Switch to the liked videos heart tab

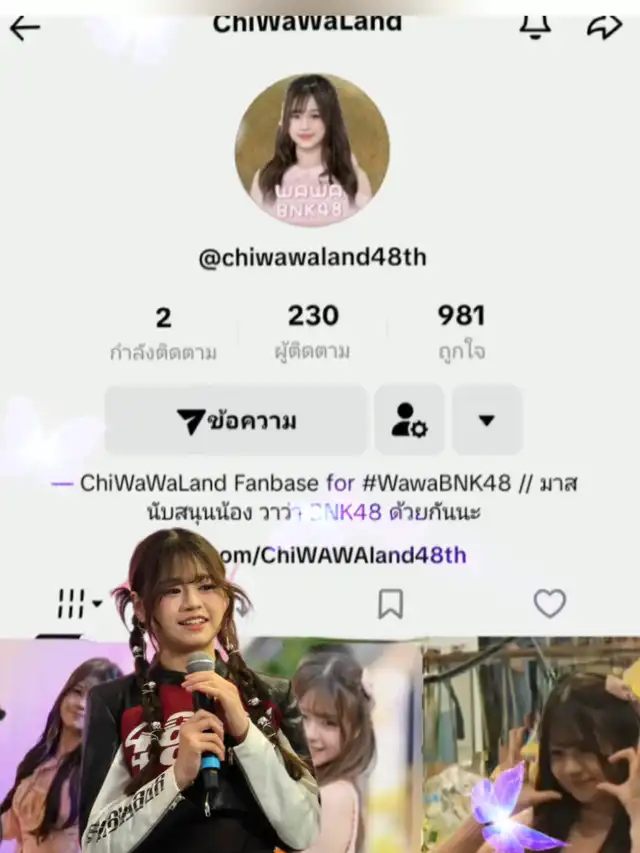tap(549, 603)
